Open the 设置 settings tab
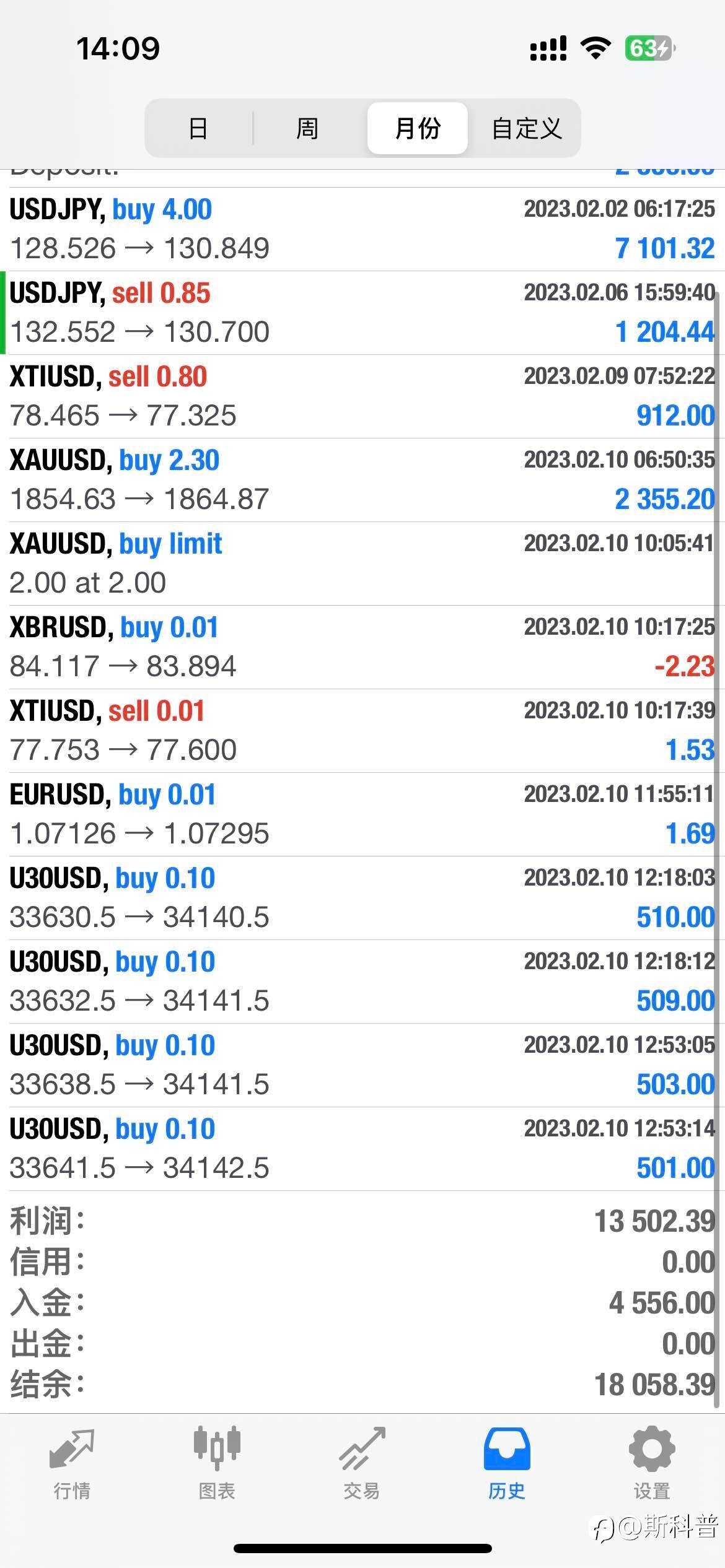725x1568 pixels. pos(652,1464)
